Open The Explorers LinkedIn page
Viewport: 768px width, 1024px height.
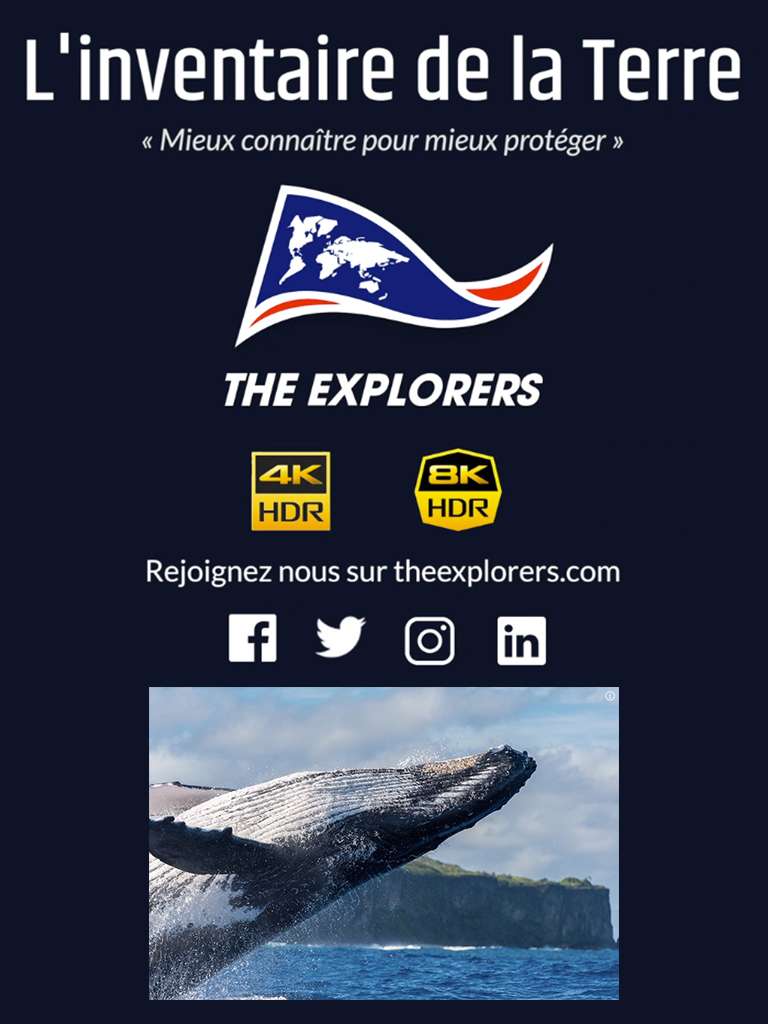pos(522,640)
